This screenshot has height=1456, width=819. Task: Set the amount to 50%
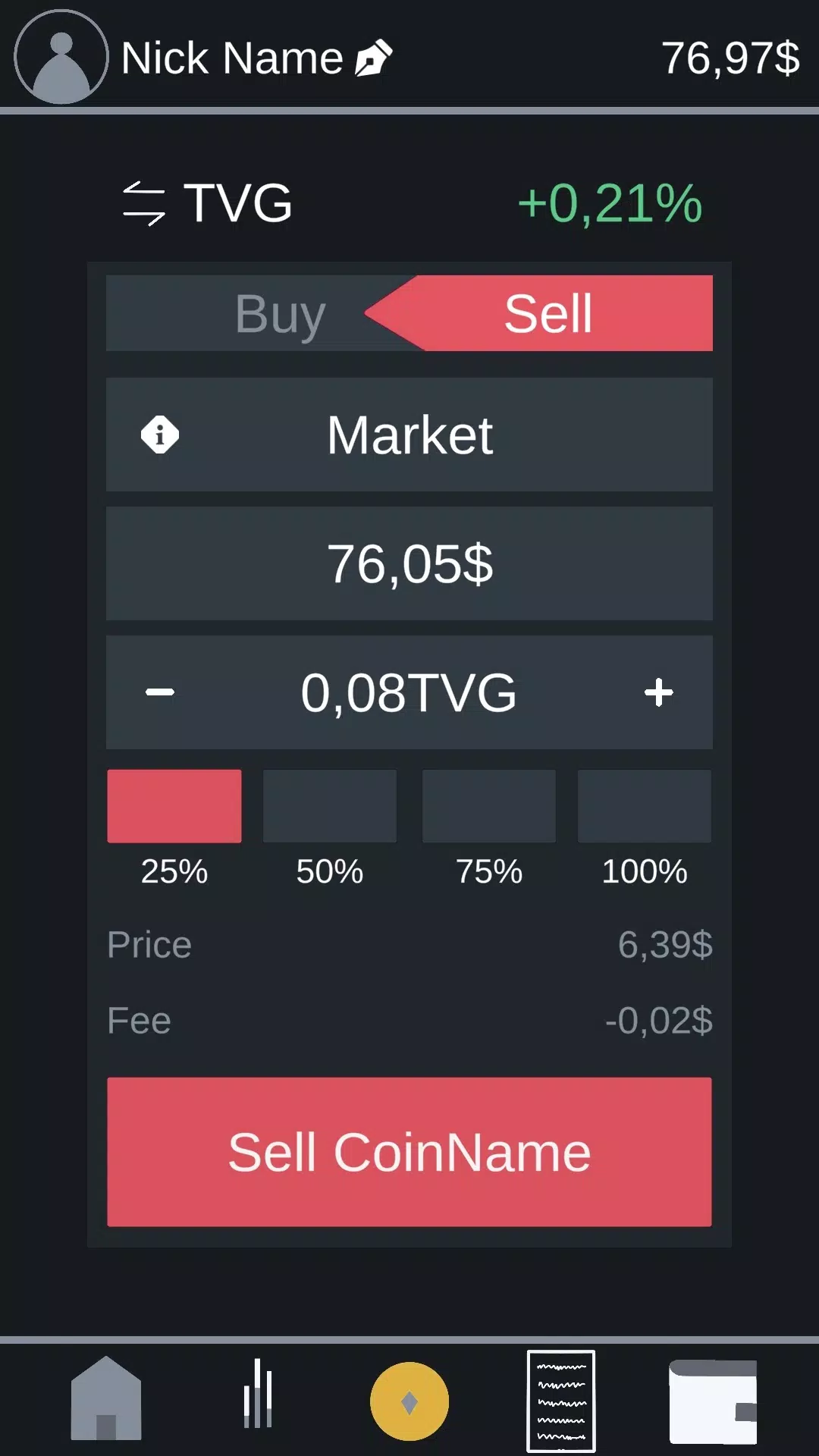click(330, 806)
